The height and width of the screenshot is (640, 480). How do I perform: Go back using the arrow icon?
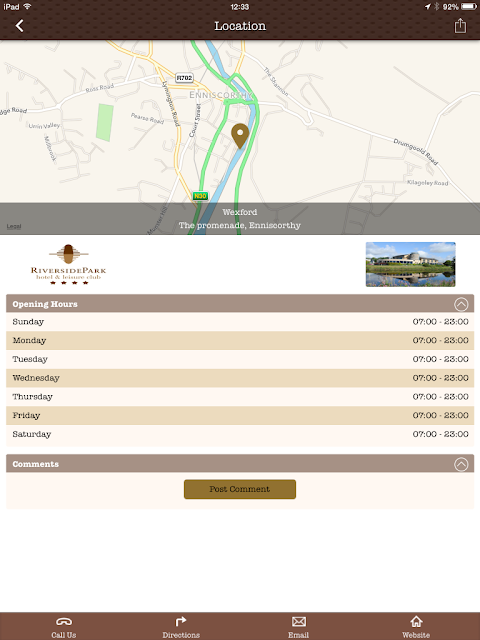(x=19, y=26)
